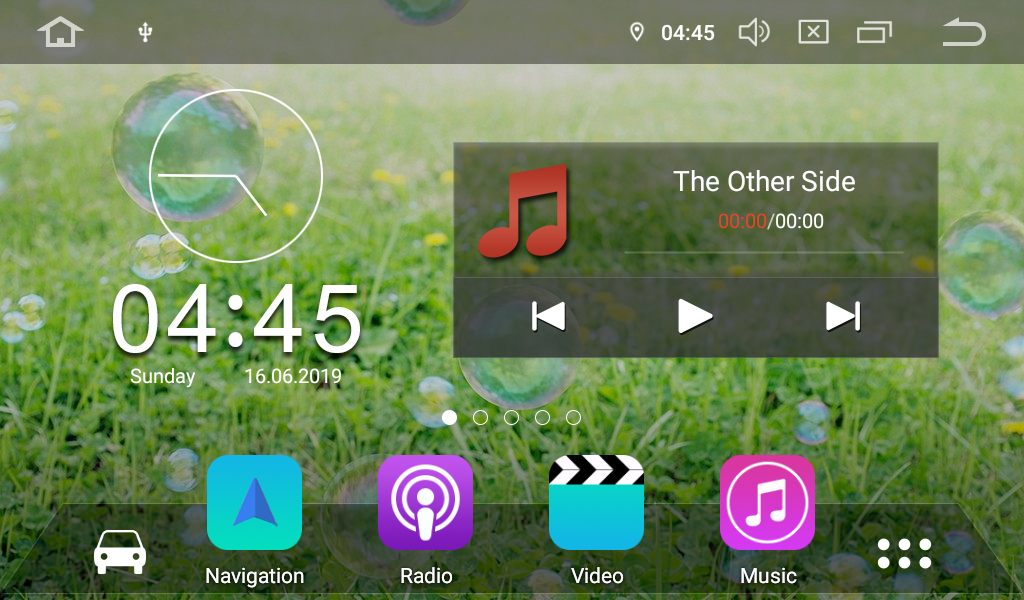Show recent apps
Screen dimensions: 1024x600
tap(874, 32)
